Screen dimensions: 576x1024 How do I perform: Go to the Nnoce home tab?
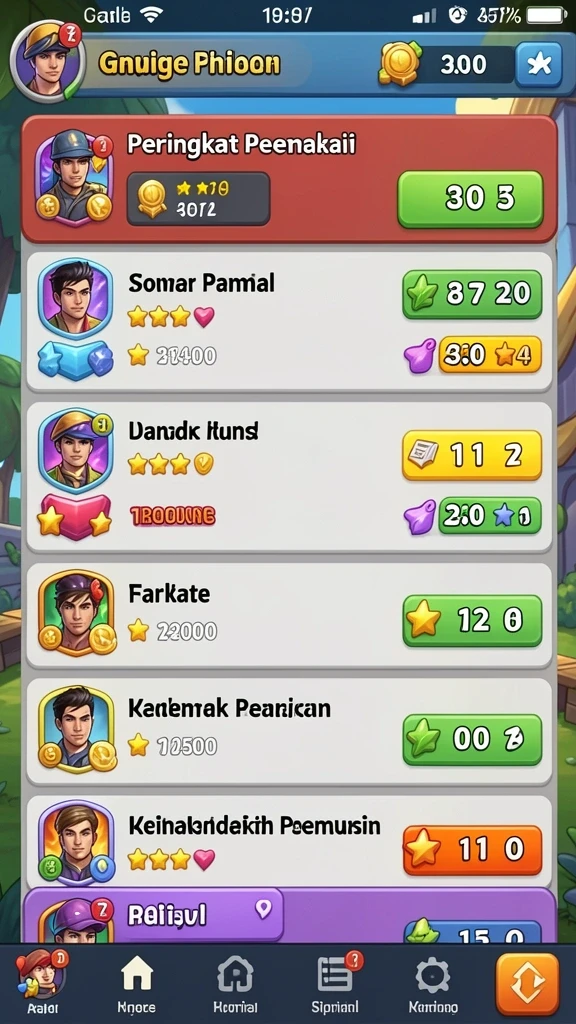click(137, 984)
